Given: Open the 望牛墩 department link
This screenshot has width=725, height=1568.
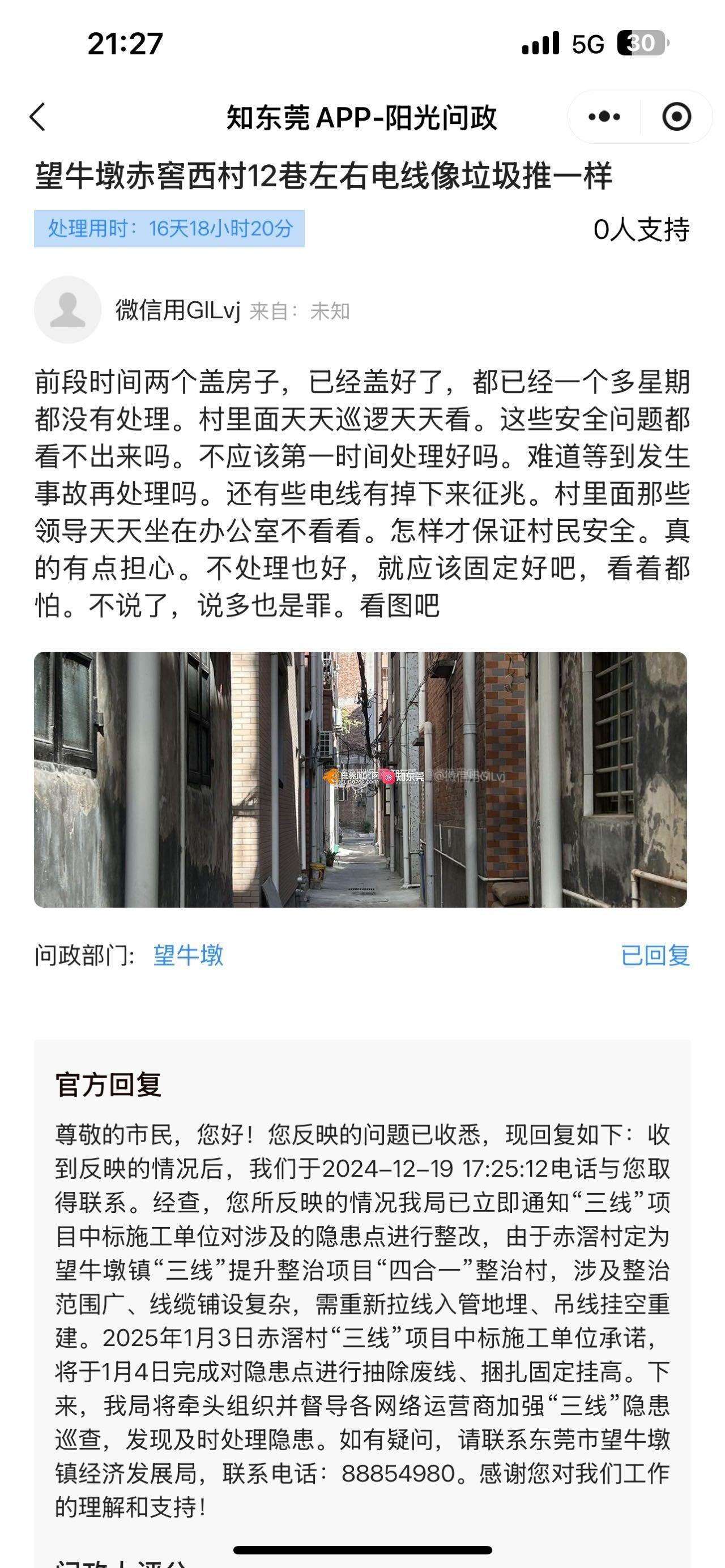Looking at the screenshot, I should (x=188, y=955).
